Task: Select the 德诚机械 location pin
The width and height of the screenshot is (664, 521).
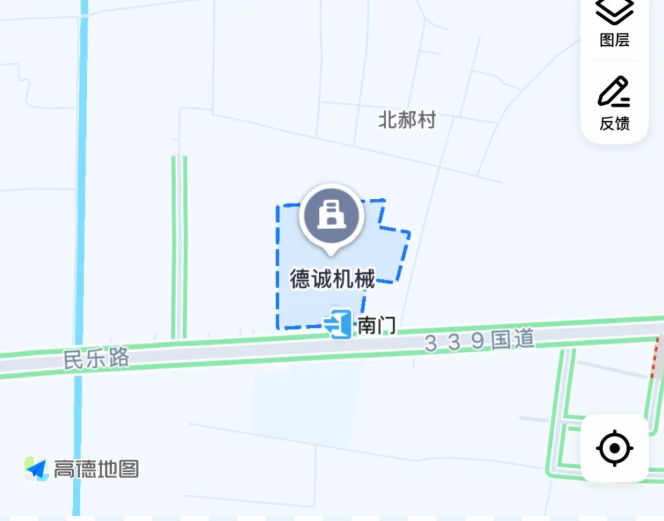Action: click(x=332, y=215)
